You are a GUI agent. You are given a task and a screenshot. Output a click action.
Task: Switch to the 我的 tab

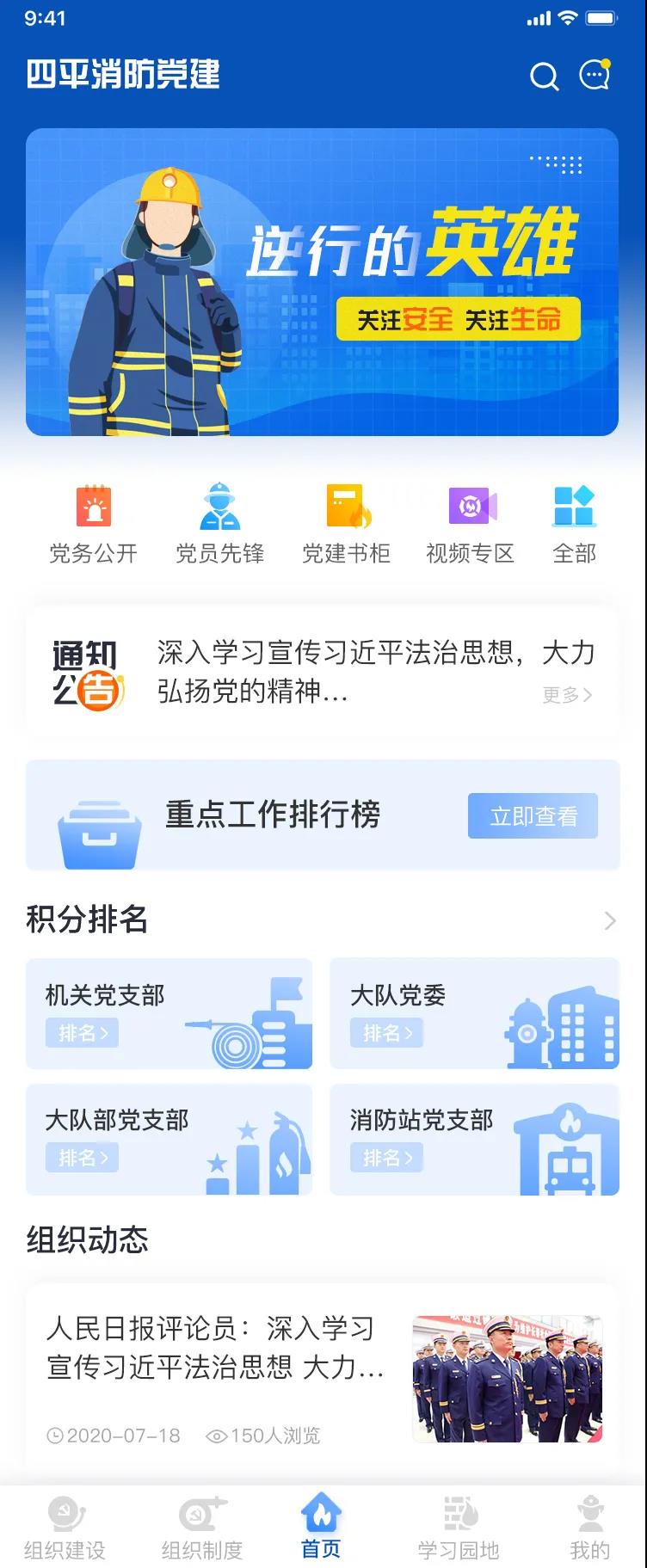(x=589, y=1528)
